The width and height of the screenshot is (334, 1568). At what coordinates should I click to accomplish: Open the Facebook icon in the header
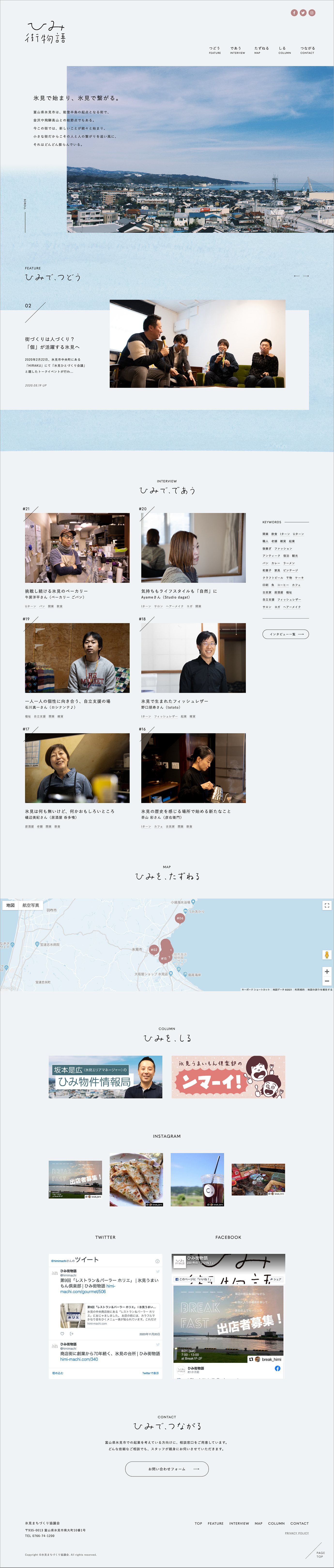pos(294,13)
